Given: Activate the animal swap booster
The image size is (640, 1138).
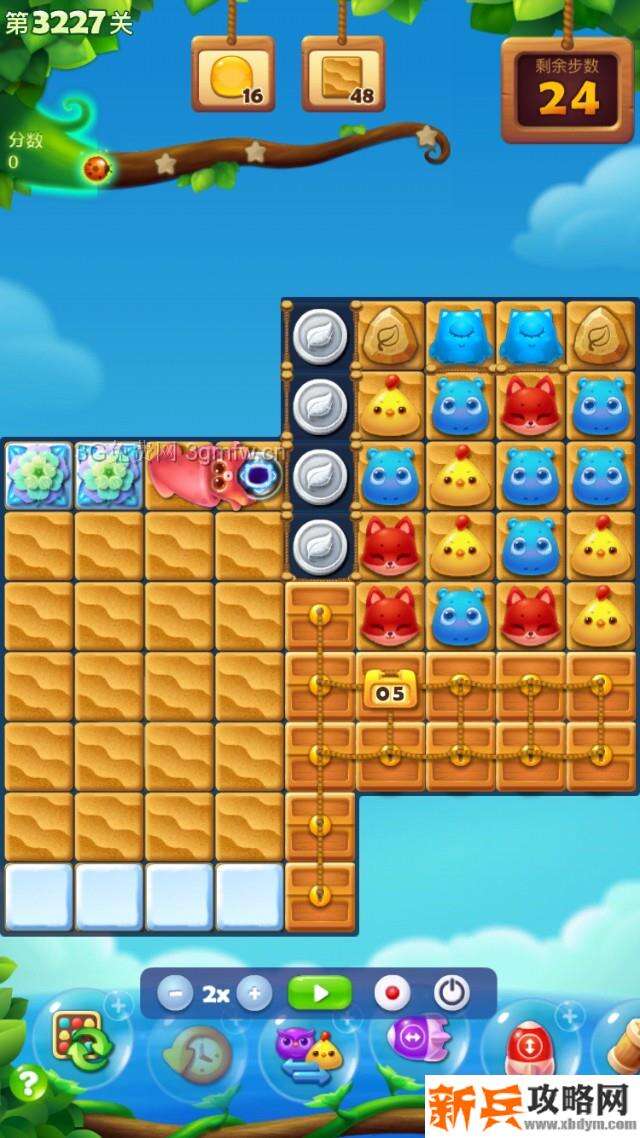Looking at the screenshot, I should tap(310, 1050).
